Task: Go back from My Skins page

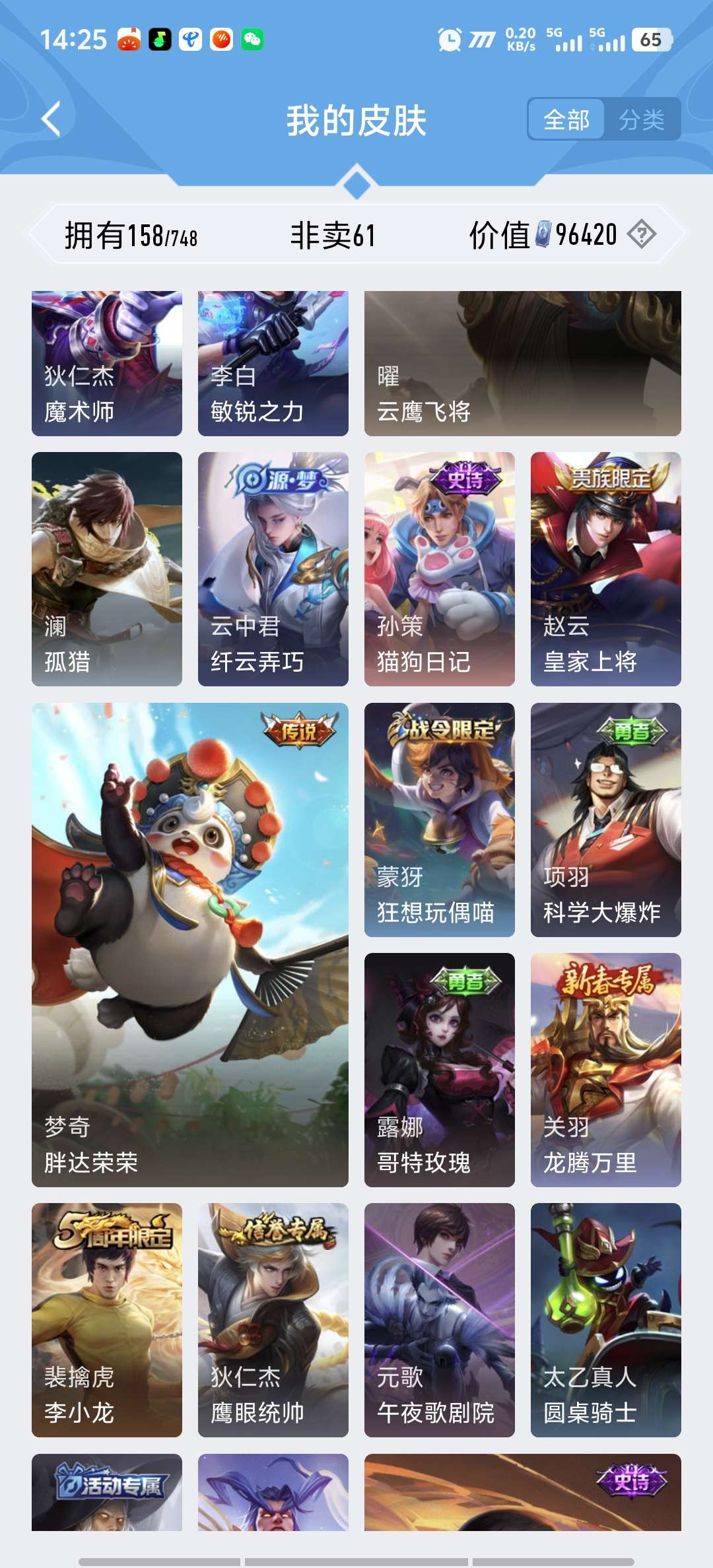Action: point(51,119)
